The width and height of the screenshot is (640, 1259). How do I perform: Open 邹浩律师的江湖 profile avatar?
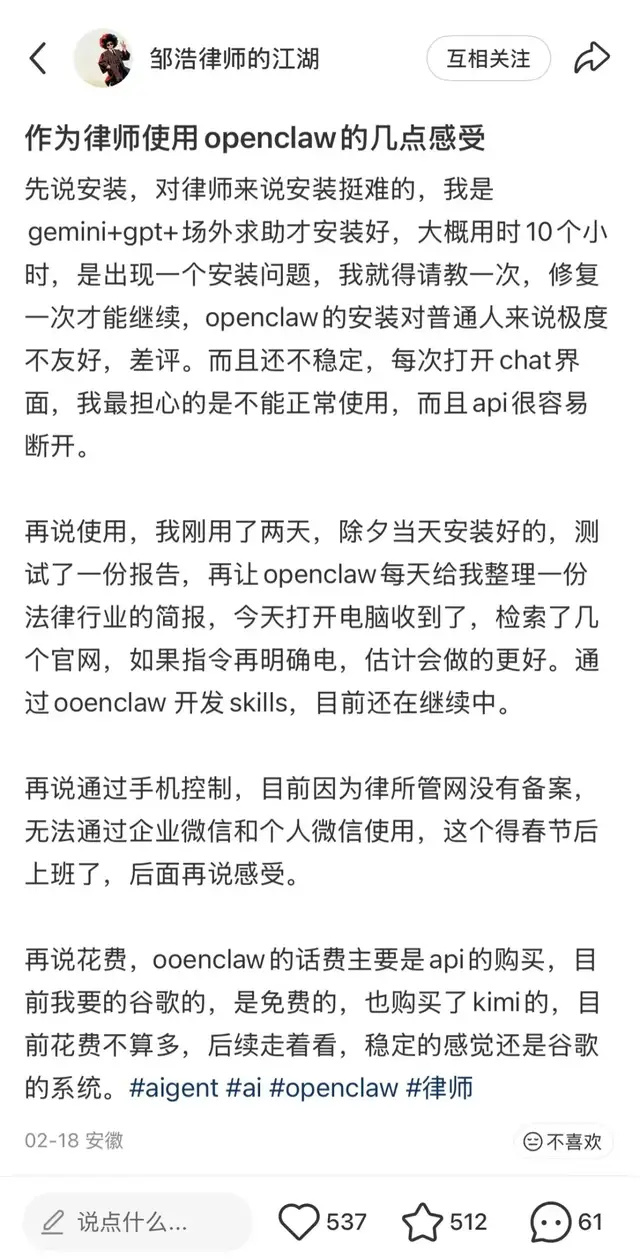105,58
